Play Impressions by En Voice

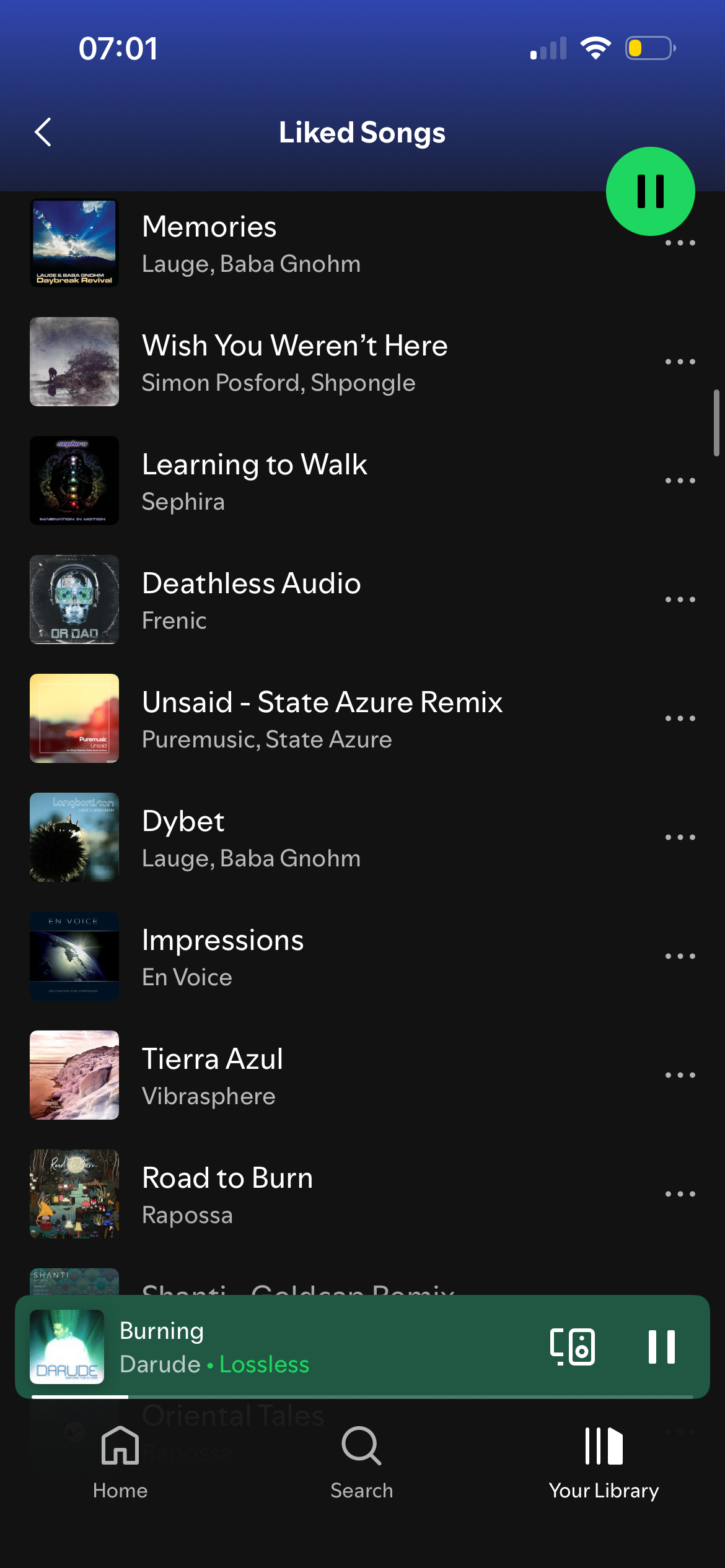click(x=223, y=957)
